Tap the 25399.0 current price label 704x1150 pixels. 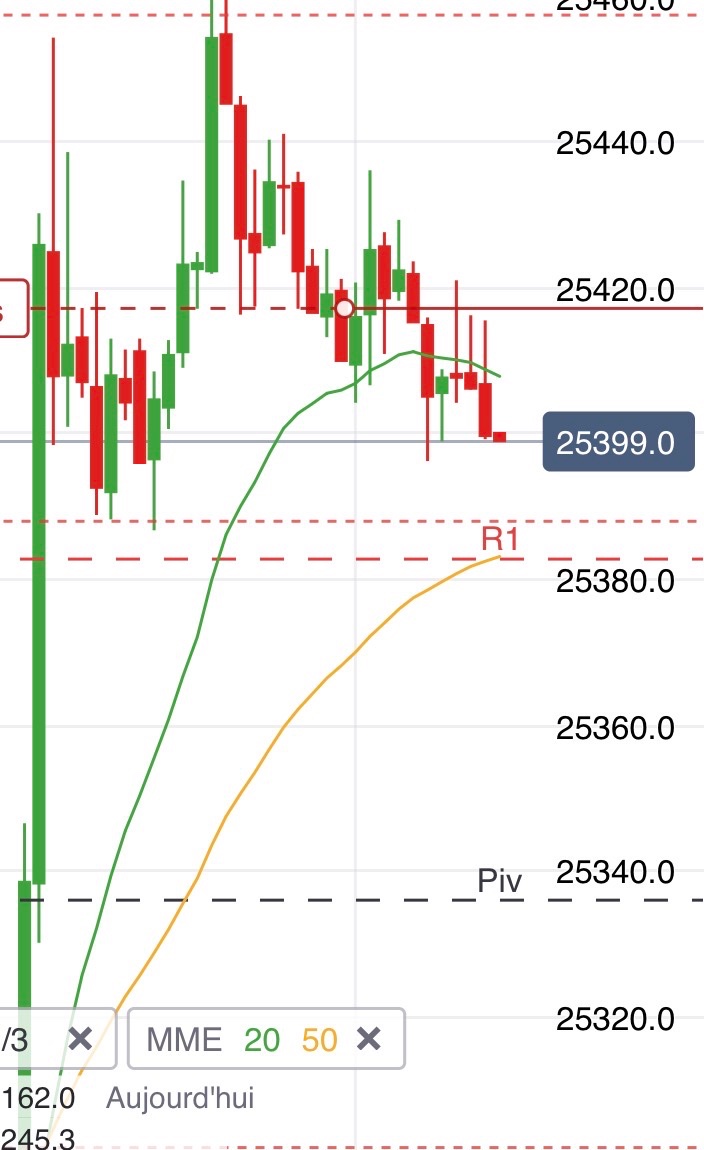(618, 442)
